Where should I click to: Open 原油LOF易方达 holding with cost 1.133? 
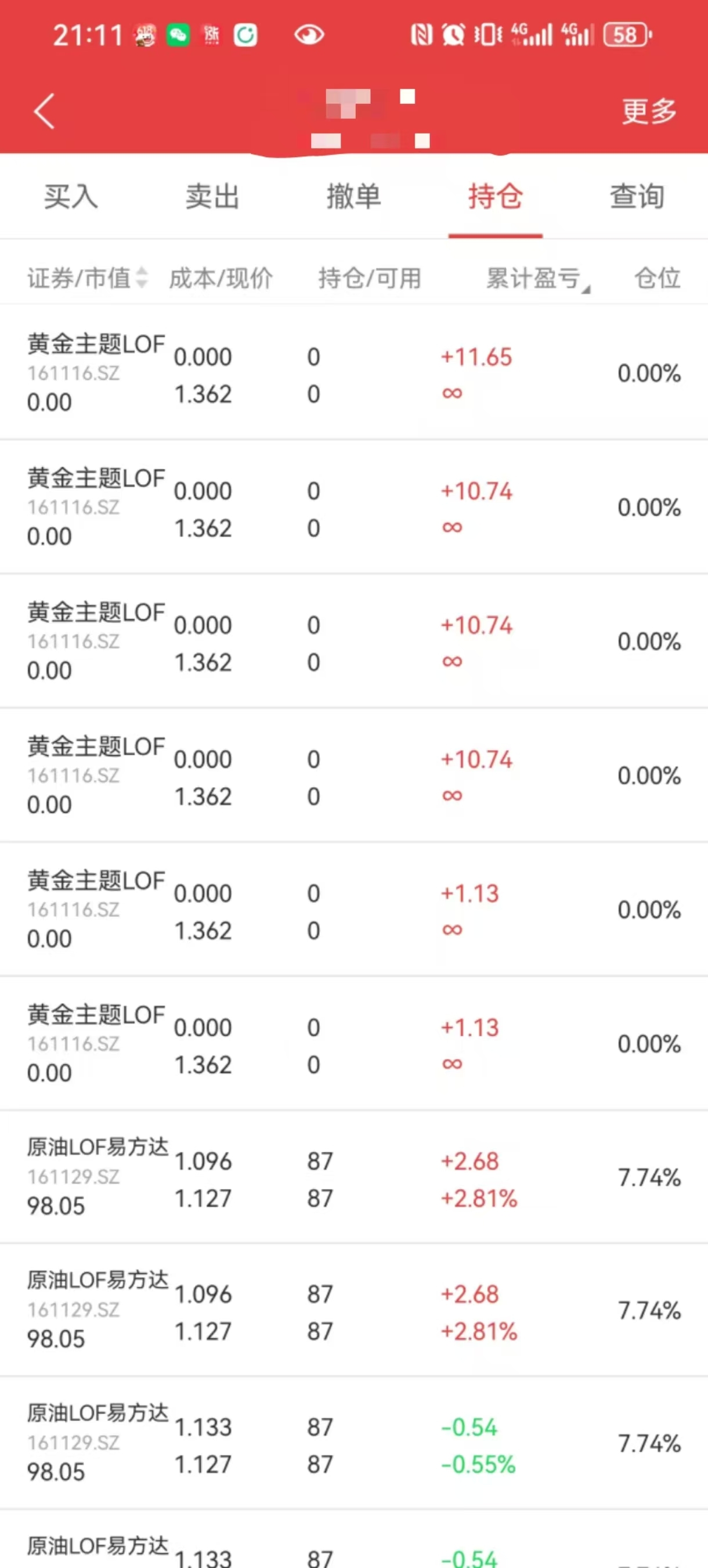(354, 1443)
